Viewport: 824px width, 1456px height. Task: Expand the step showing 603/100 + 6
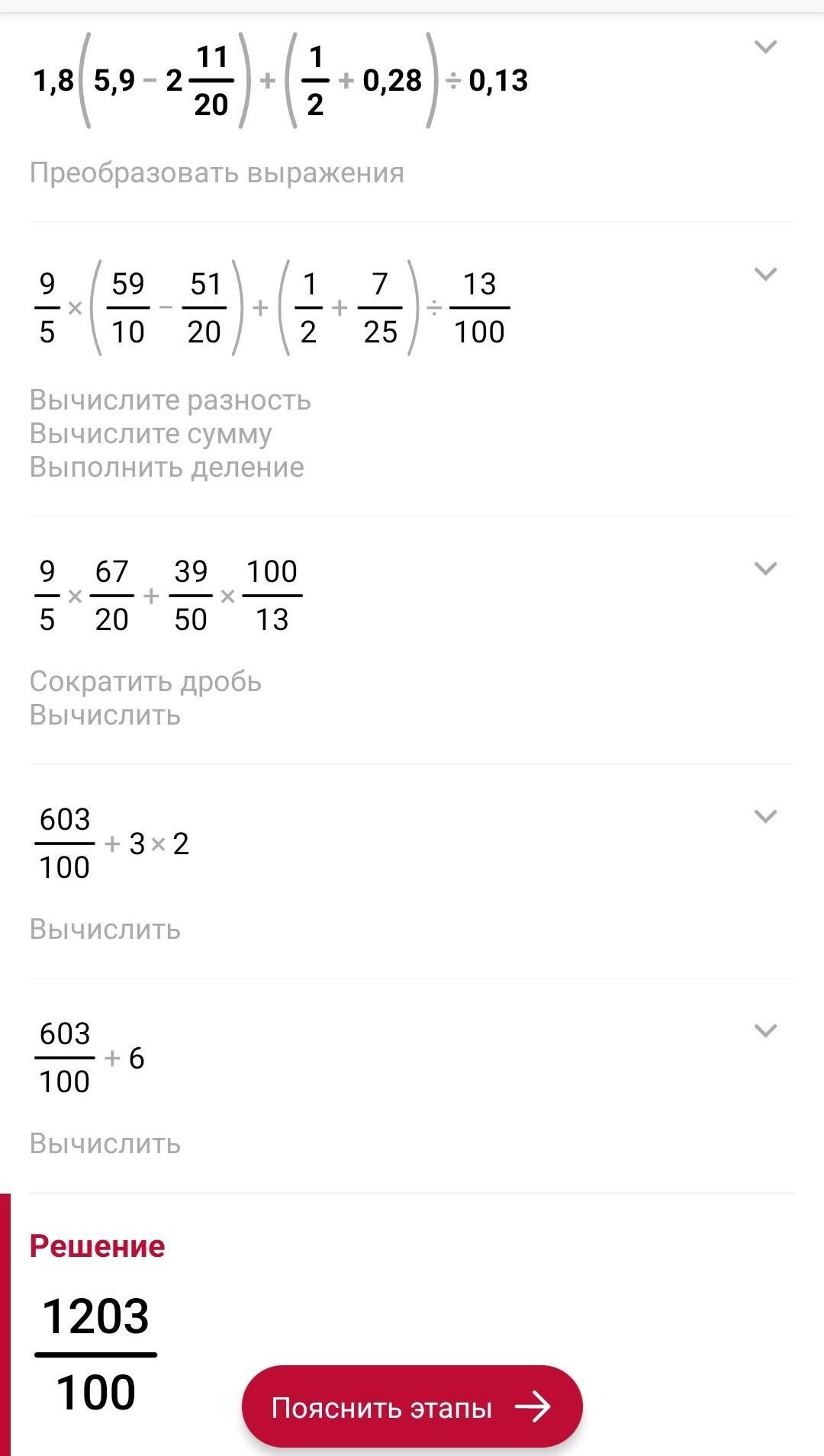765,1031
